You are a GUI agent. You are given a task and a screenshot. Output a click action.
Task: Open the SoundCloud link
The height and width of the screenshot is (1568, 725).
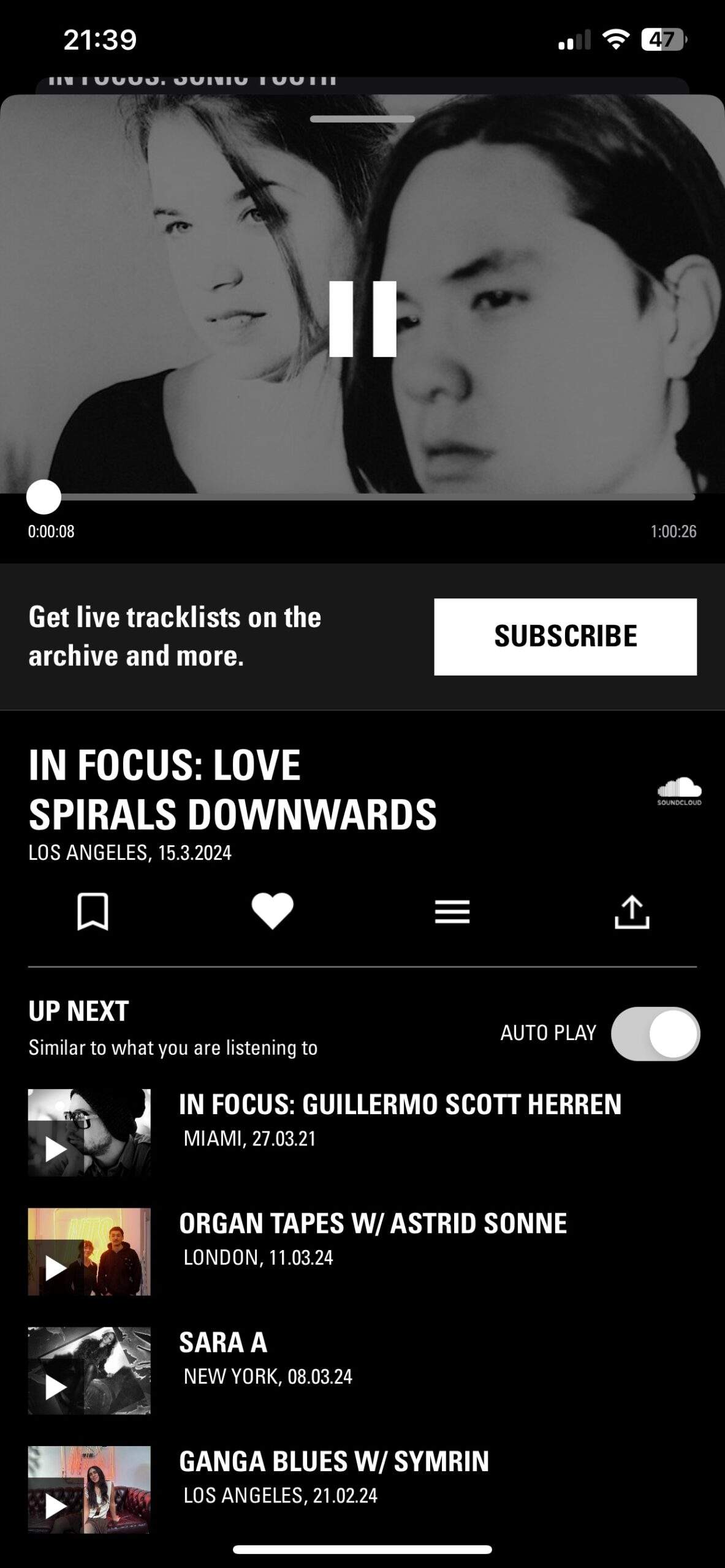pyautogui.click(x=679, y=791)
